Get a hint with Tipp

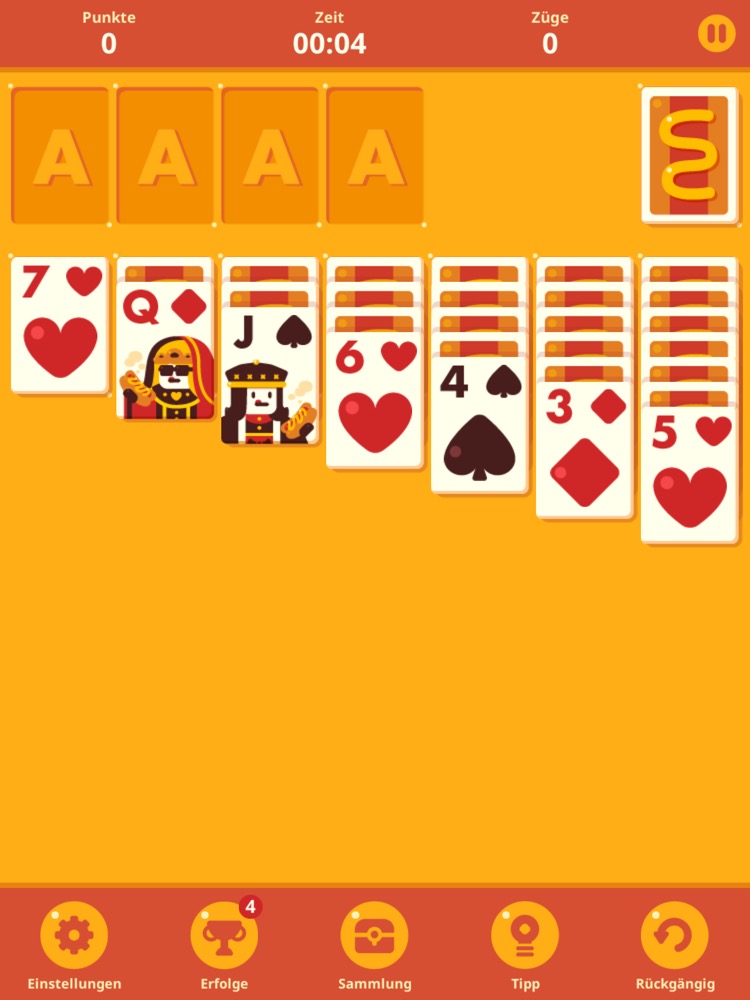click(525, 936)
